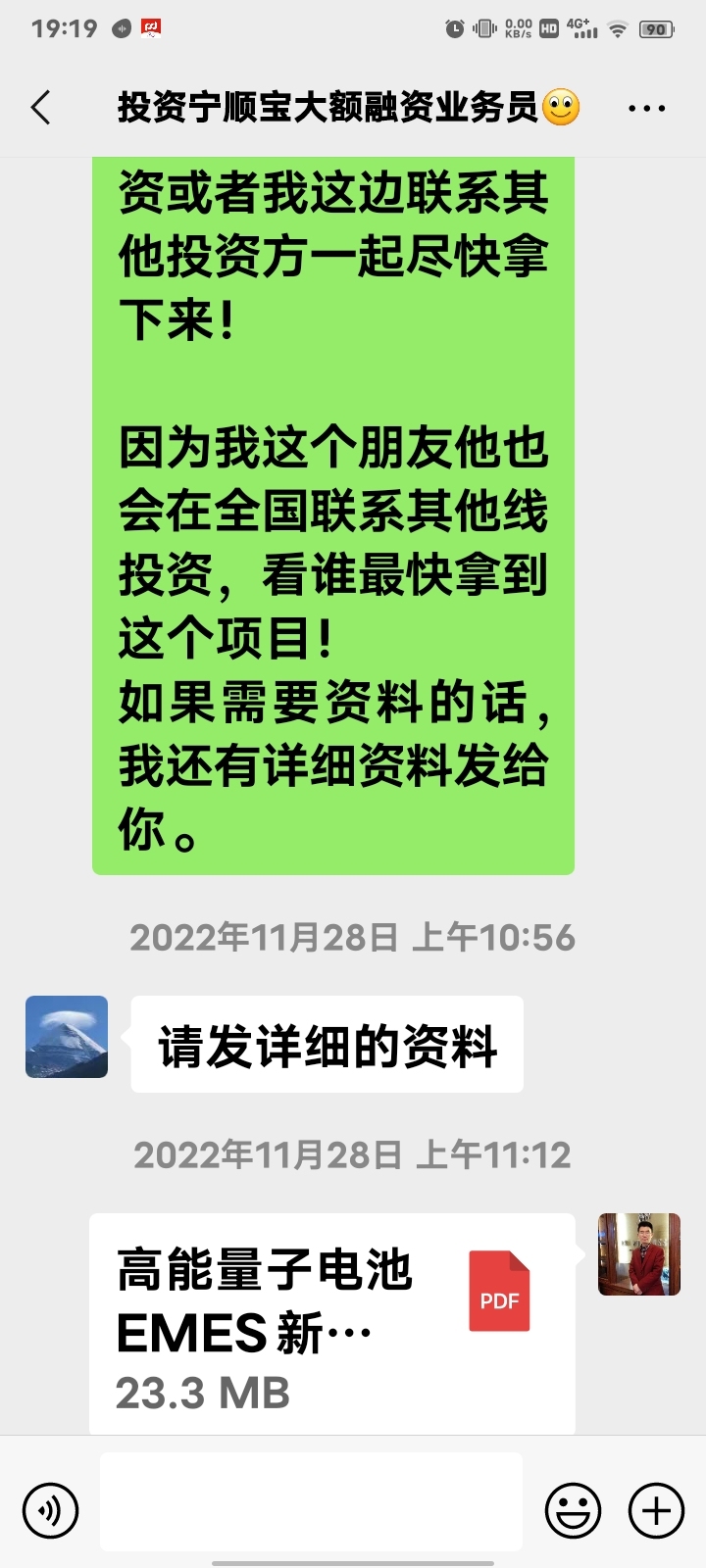Image resolution: width=706 pixels, height=1568 pixels.
Task: Switch to voice message input
Action: pyautogui.click(x=50, y=1510)
